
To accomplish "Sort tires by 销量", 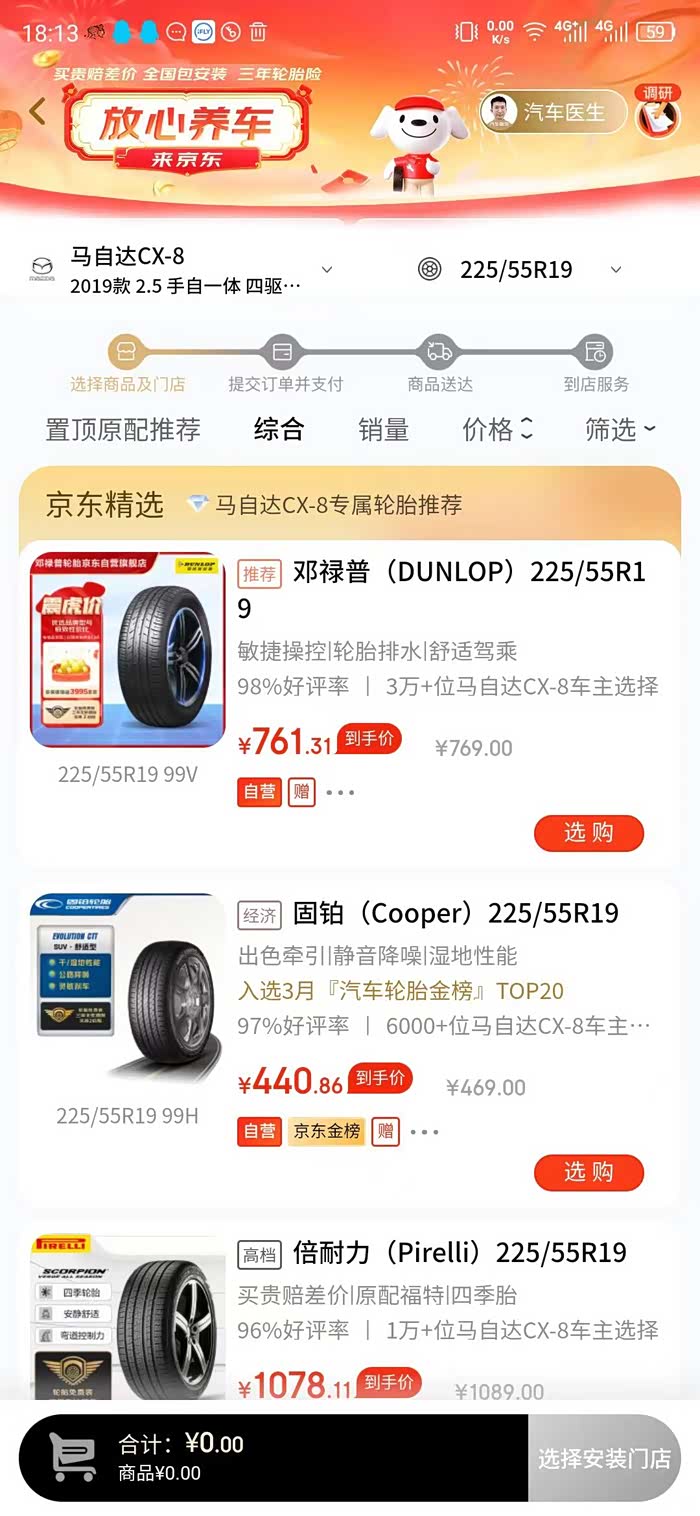I will click(383, 430).
